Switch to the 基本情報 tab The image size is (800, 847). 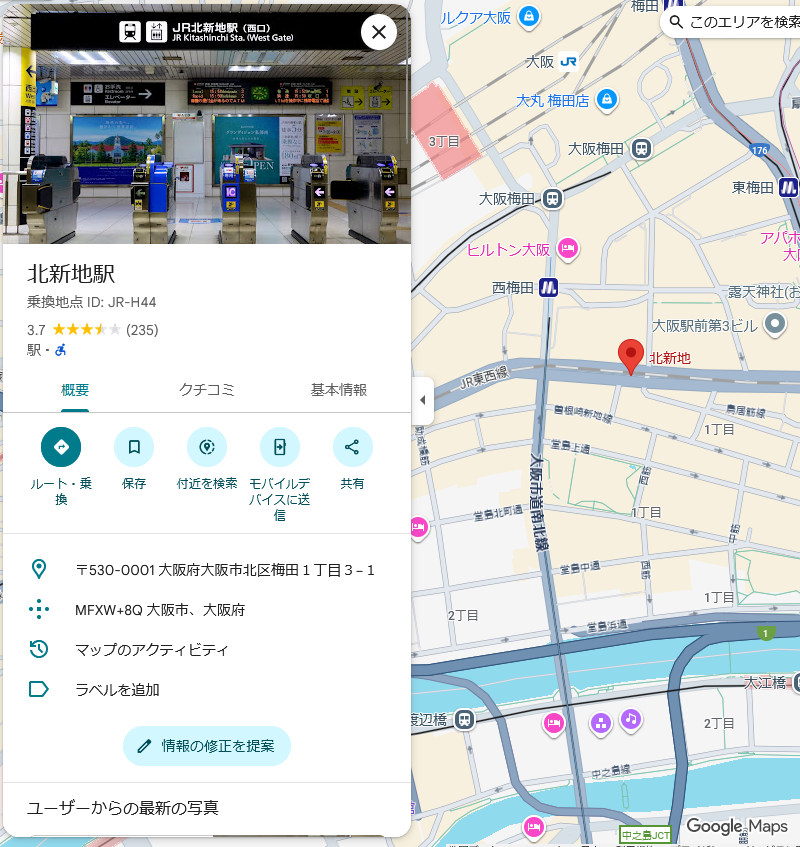pos(338,390)
